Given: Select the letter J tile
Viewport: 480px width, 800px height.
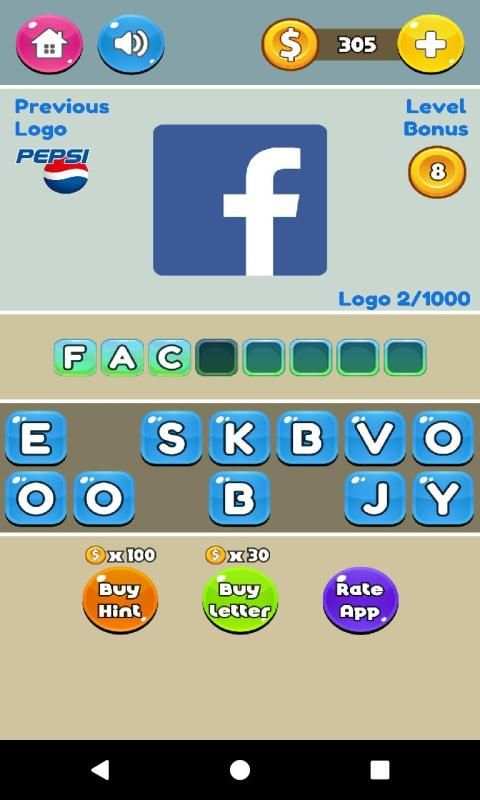Looking at the screenshot, I should [375, 498].
